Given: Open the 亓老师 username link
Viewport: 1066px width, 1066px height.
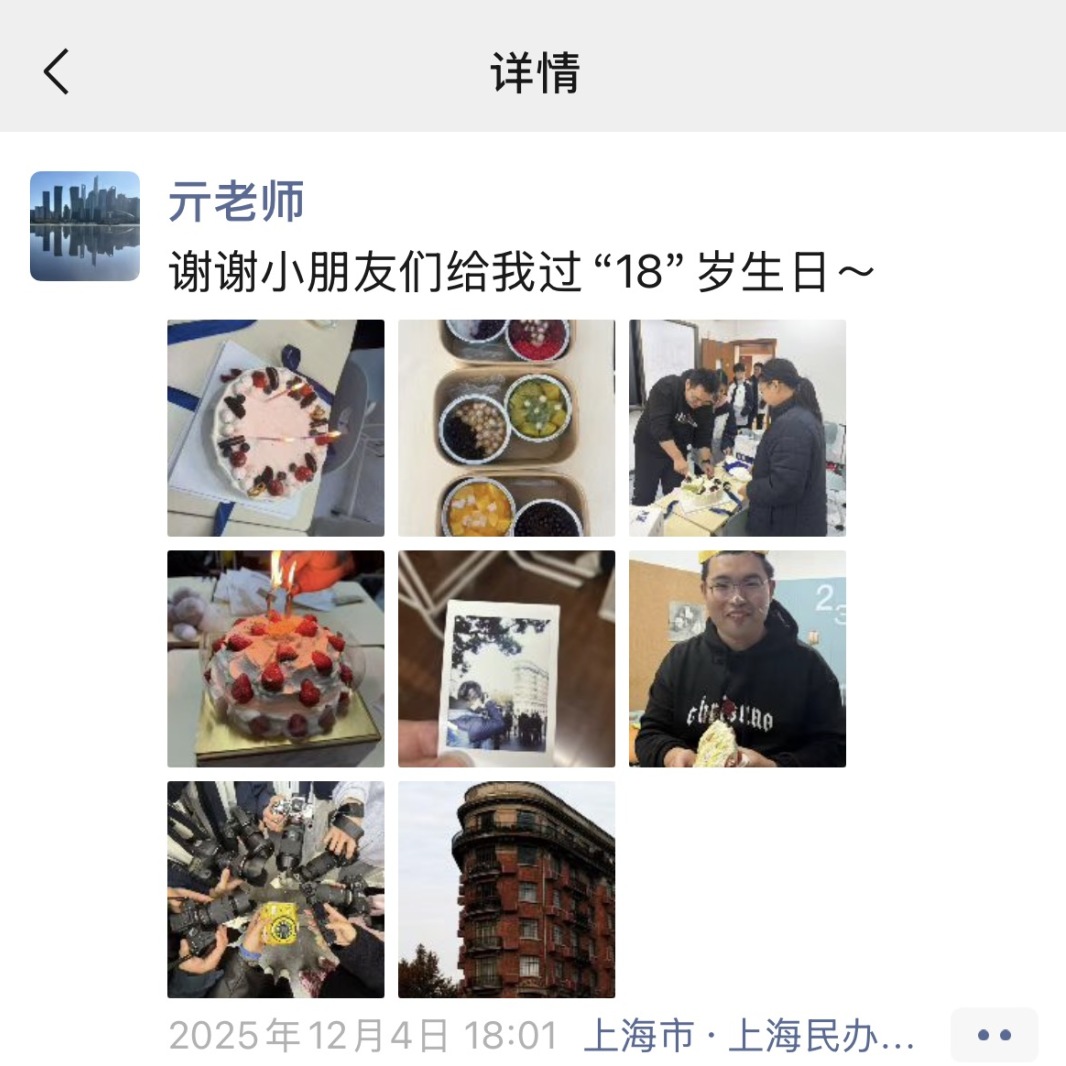Looking at the screenshot, I should click(x=236, y=202).
